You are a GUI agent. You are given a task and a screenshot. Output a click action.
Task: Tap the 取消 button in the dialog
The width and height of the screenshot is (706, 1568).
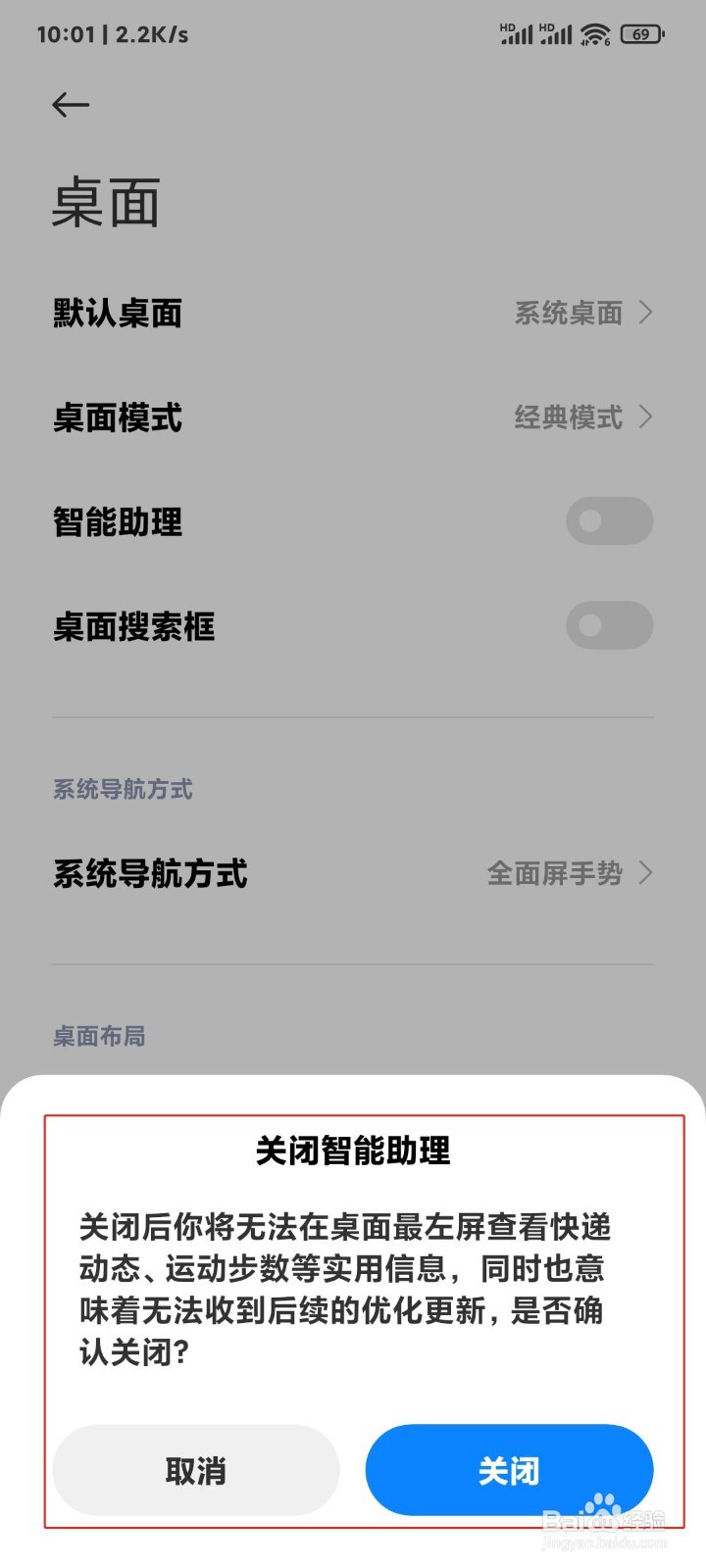tap(196, 1470)
